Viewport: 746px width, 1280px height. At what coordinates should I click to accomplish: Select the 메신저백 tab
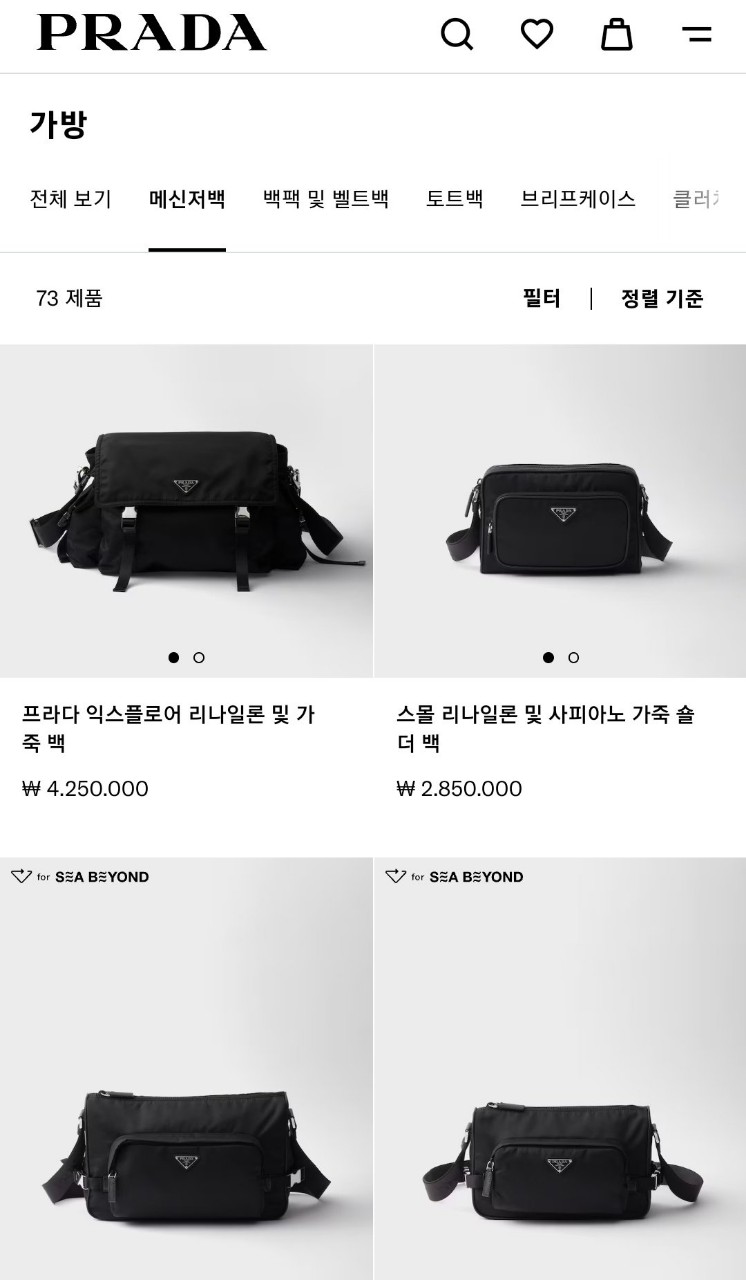click(187, 199)
